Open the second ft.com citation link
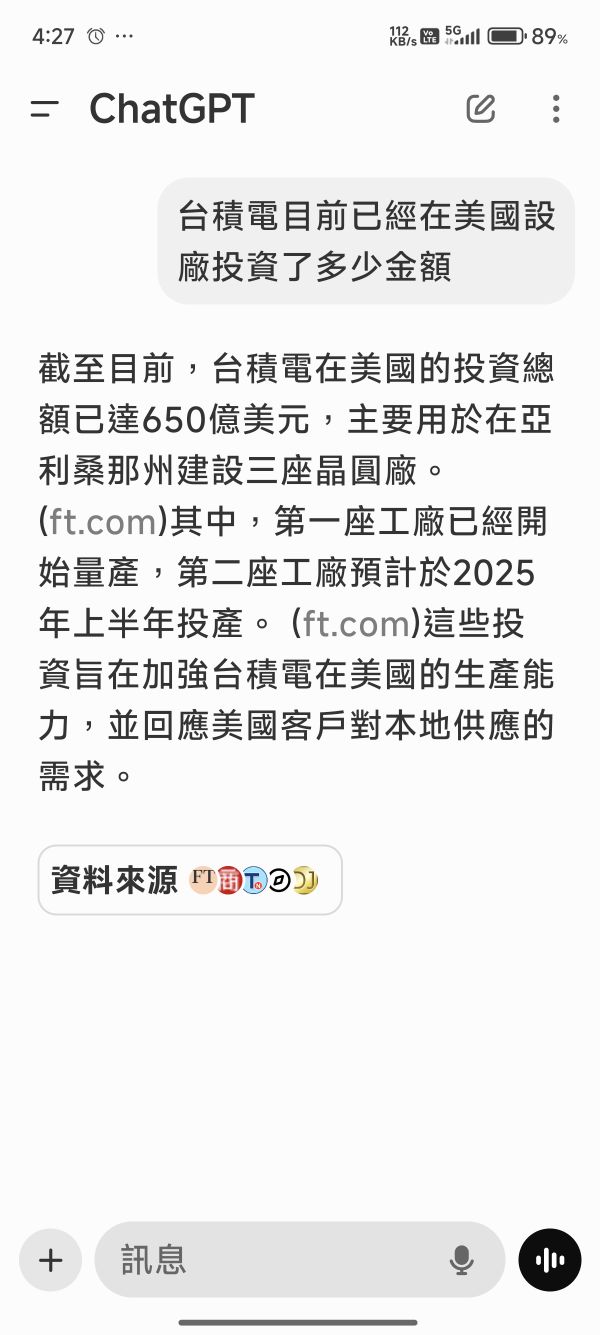 click(357, 624)
